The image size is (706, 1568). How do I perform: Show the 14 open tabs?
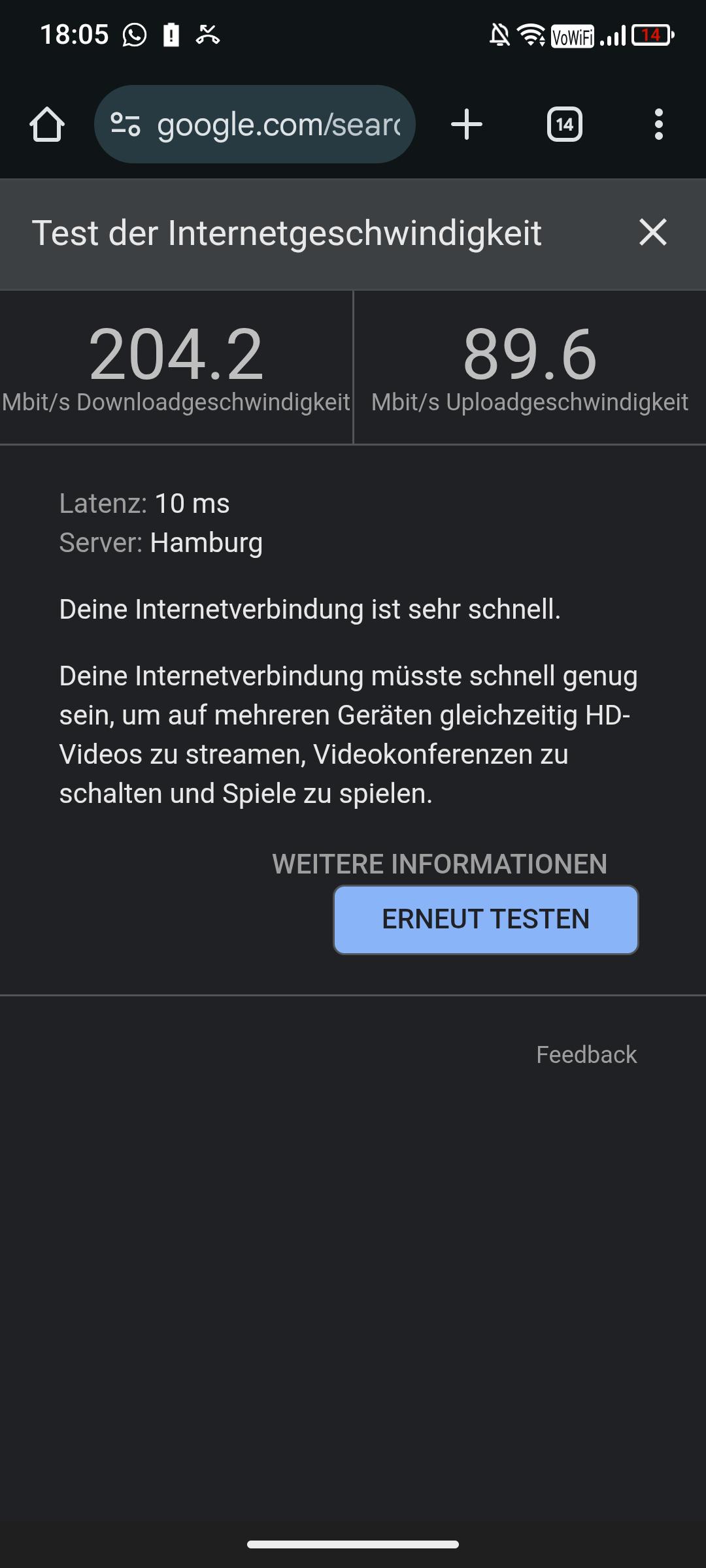coord(565,124)
